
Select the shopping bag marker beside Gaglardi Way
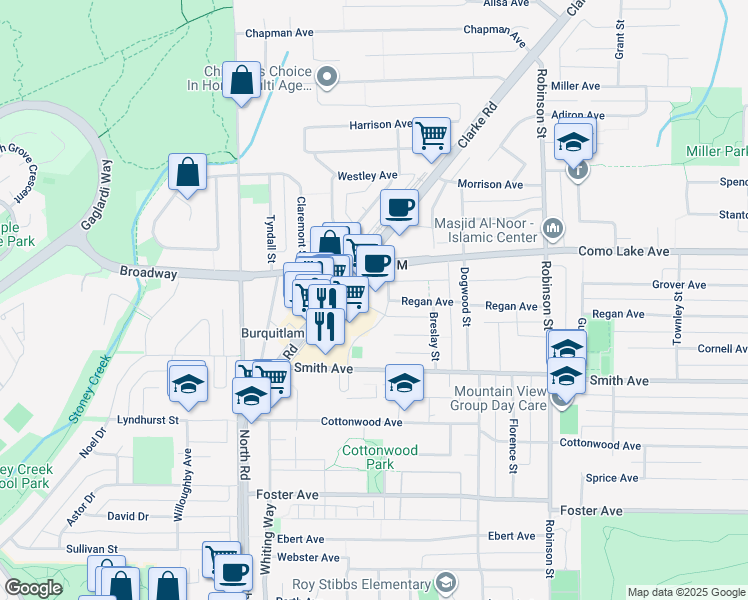(x=187, y=173)
